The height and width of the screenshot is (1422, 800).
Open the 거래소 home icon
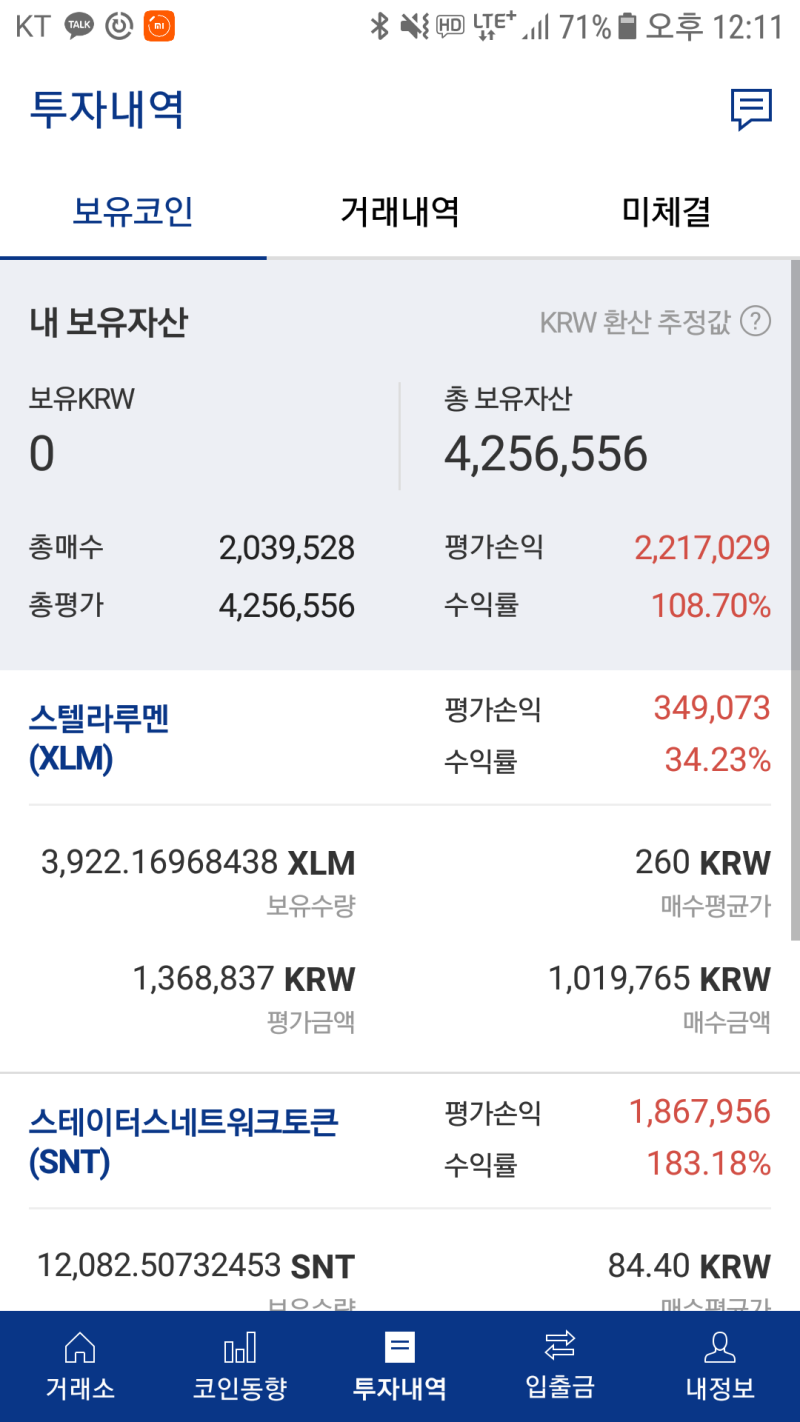[80, 1363]
